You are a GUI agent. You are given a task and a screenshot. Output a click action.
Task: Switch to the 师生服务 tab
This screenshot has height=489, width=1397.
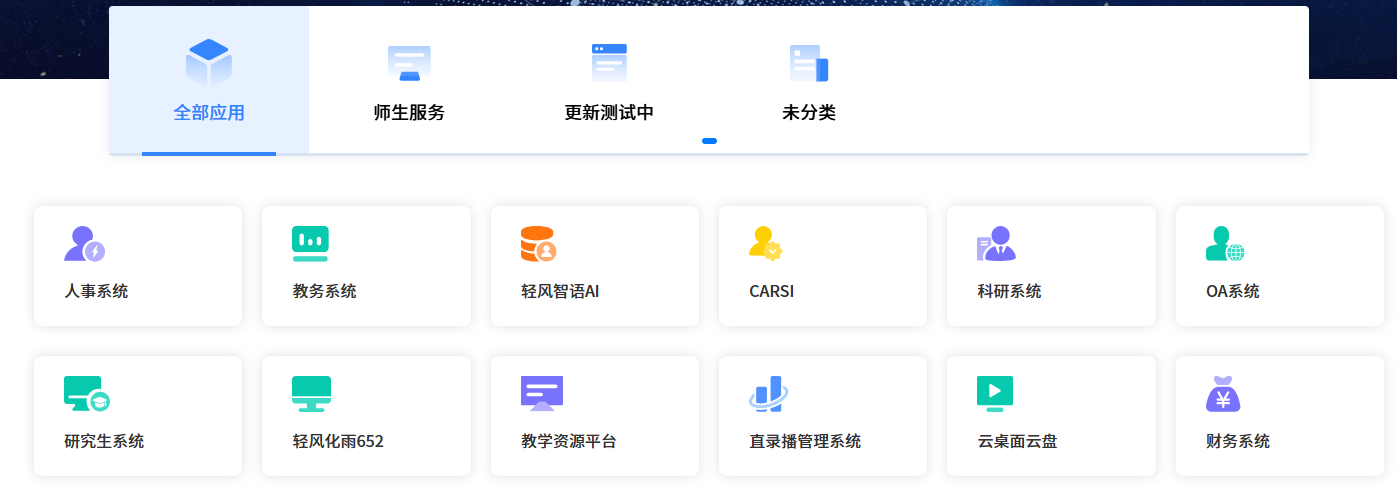pos(409,82)
